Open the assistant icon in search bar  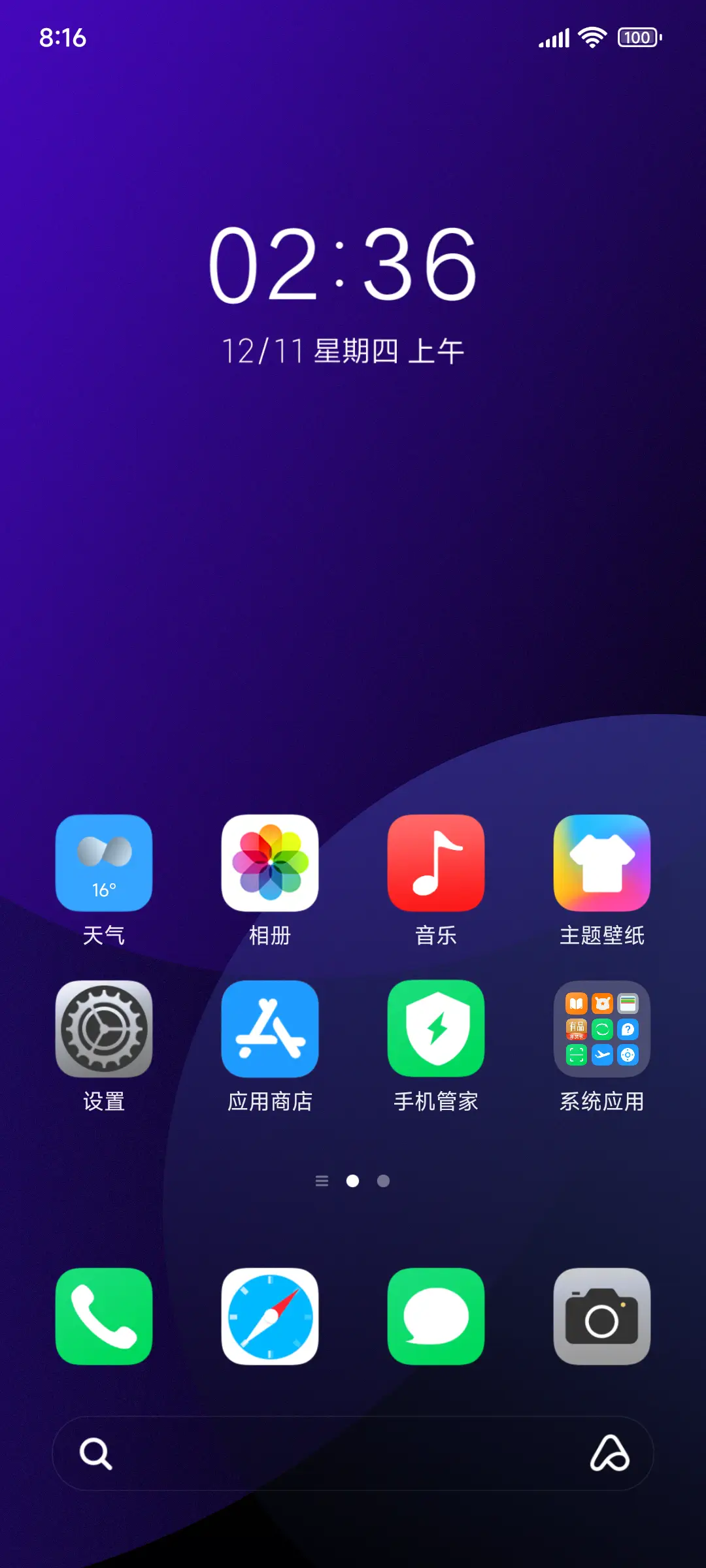click(610, 1454)
